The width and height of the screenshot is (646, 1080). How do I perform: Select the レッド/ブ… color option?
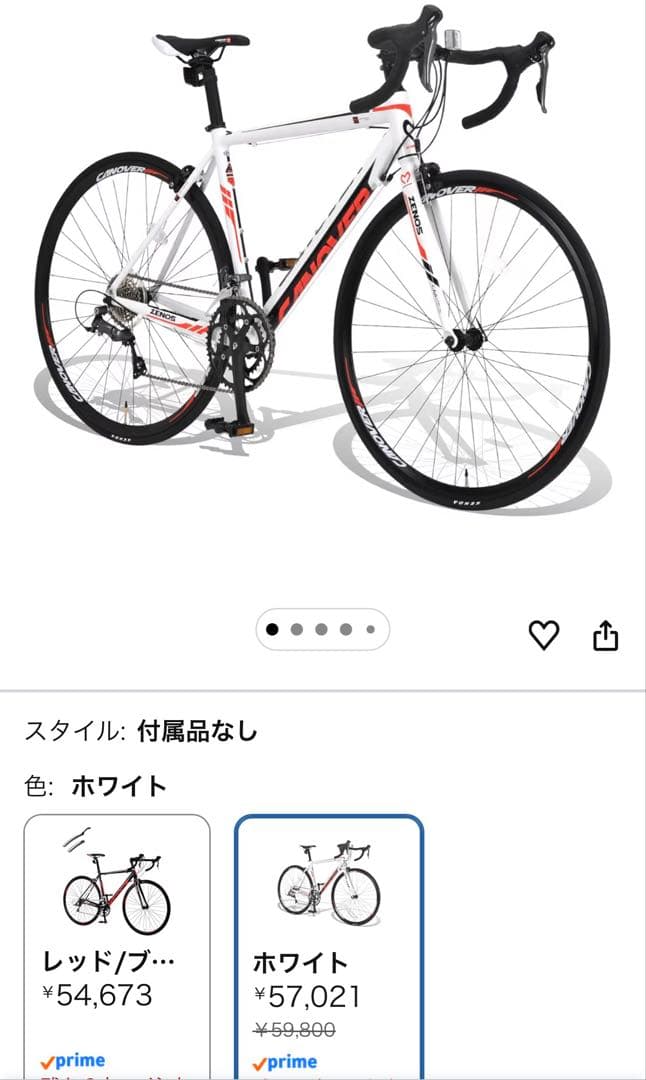click(x=117, y=945)
